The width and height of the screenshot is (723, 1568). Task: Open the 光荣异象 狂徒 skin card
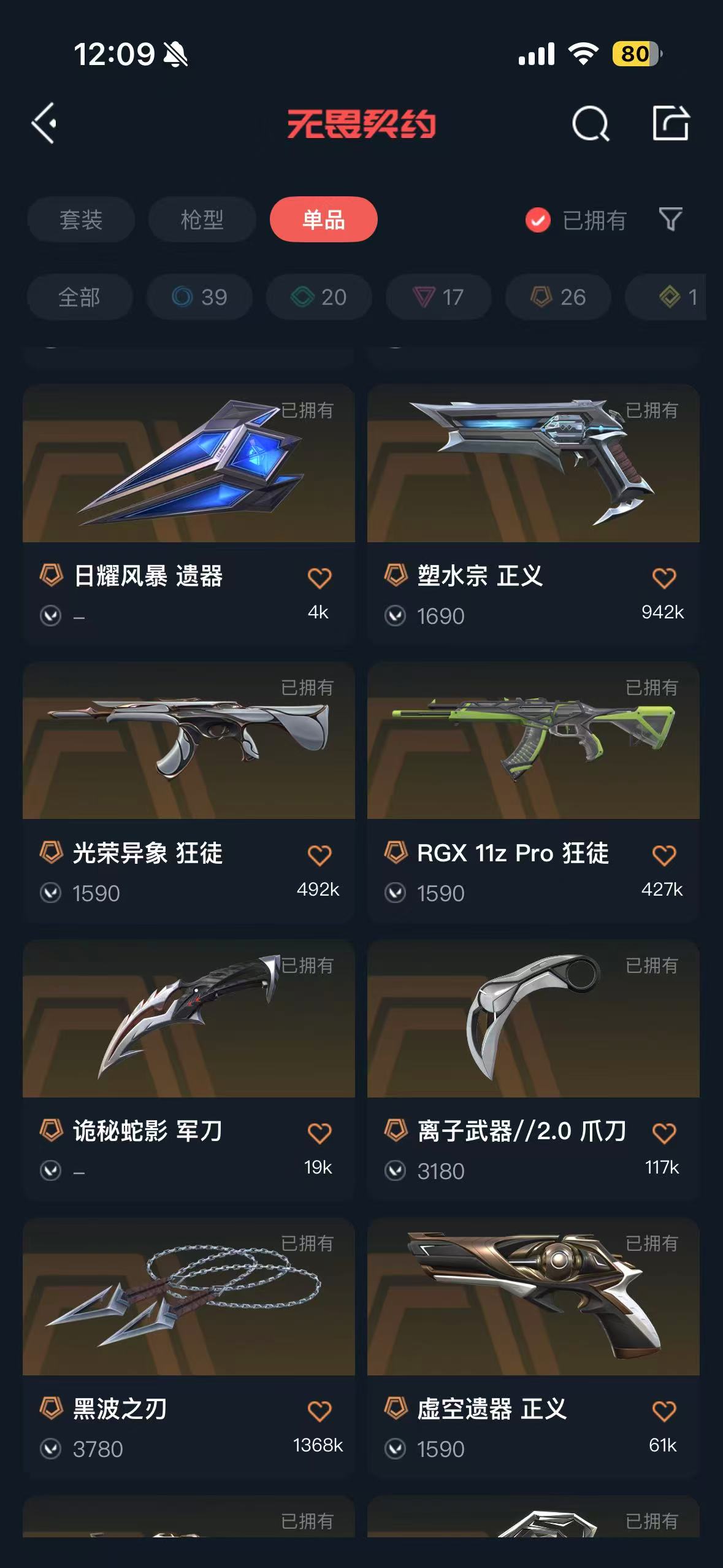189,792
